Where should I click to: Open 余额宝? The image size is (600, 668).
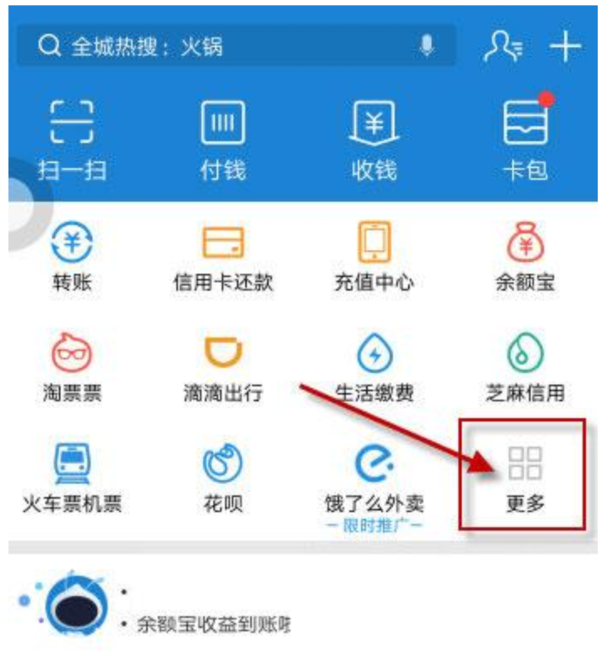(x=525, y=256)
